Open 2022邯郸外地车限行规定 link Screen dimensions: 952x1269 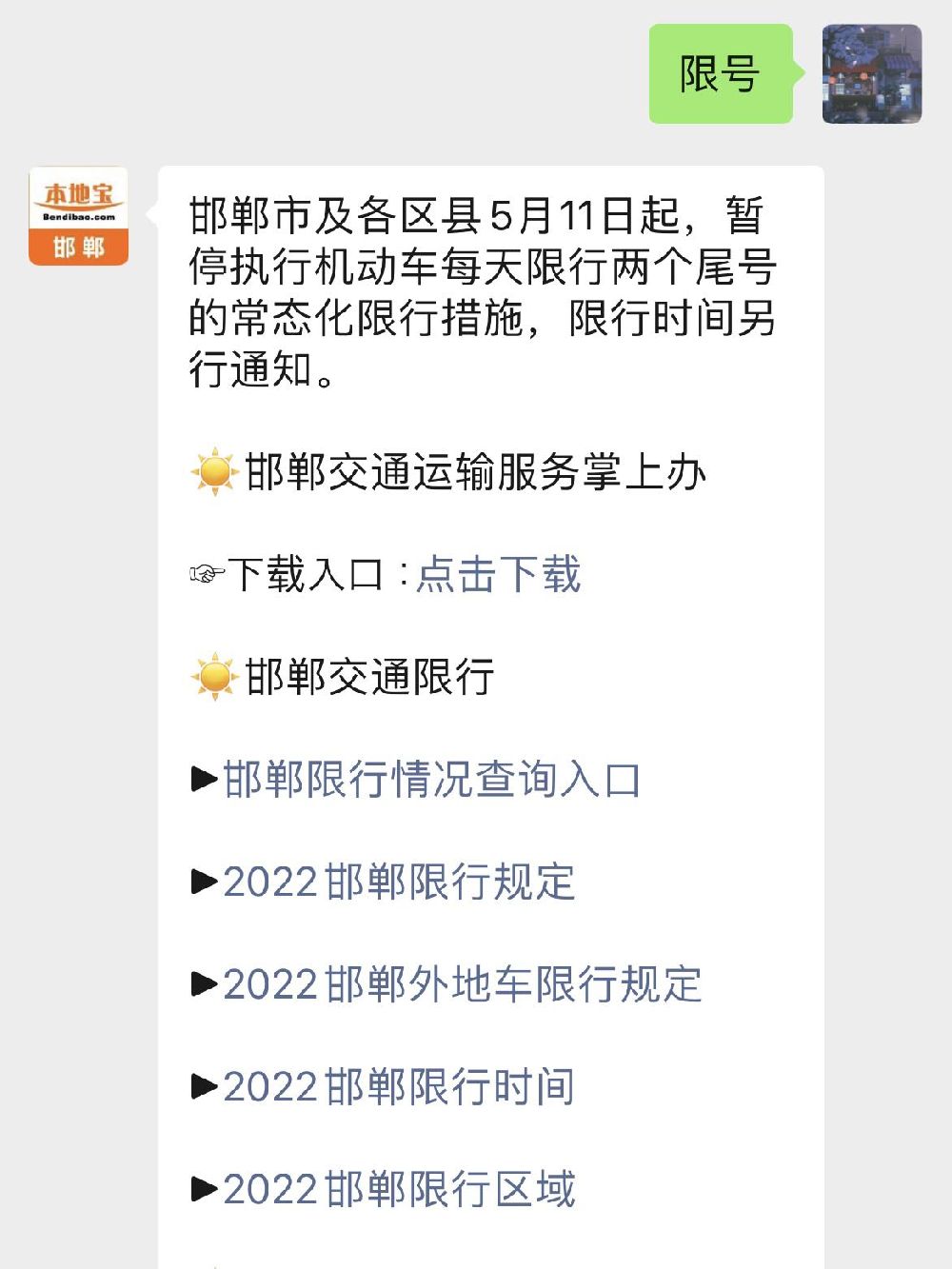pyautogui.click(x=462, y=984)
